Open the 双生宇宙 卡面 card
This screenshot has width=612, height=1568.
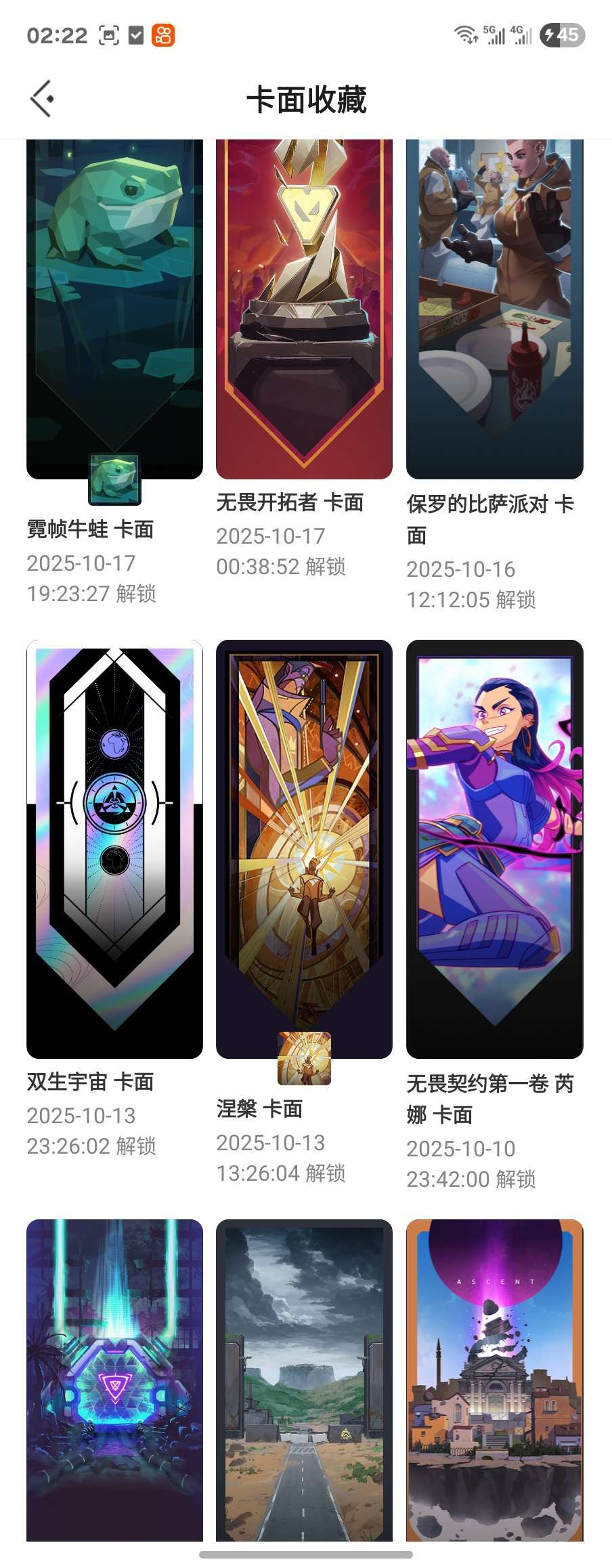point(114,848)
